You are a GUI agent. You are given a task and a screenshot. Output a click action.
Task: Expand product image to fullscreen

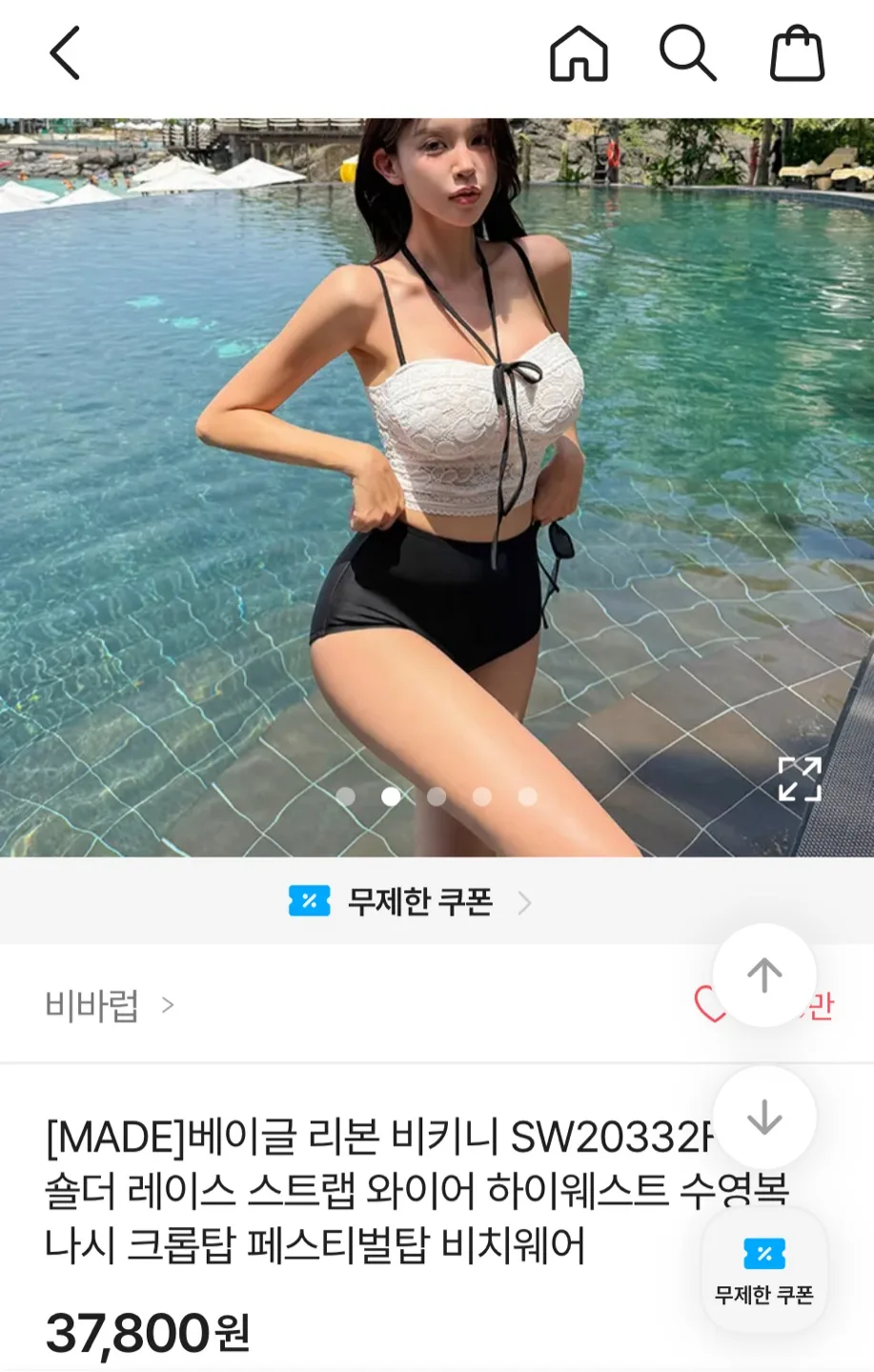[x=799, y=779]
